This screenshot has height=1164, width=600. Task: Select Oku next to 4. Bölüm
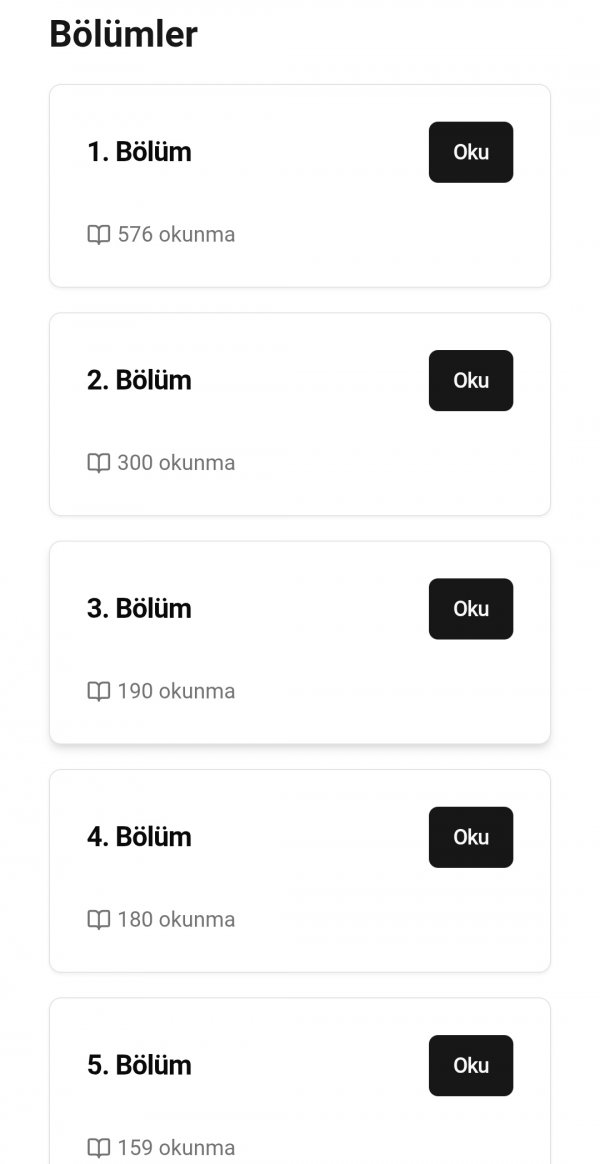click(x=470, y=836)
